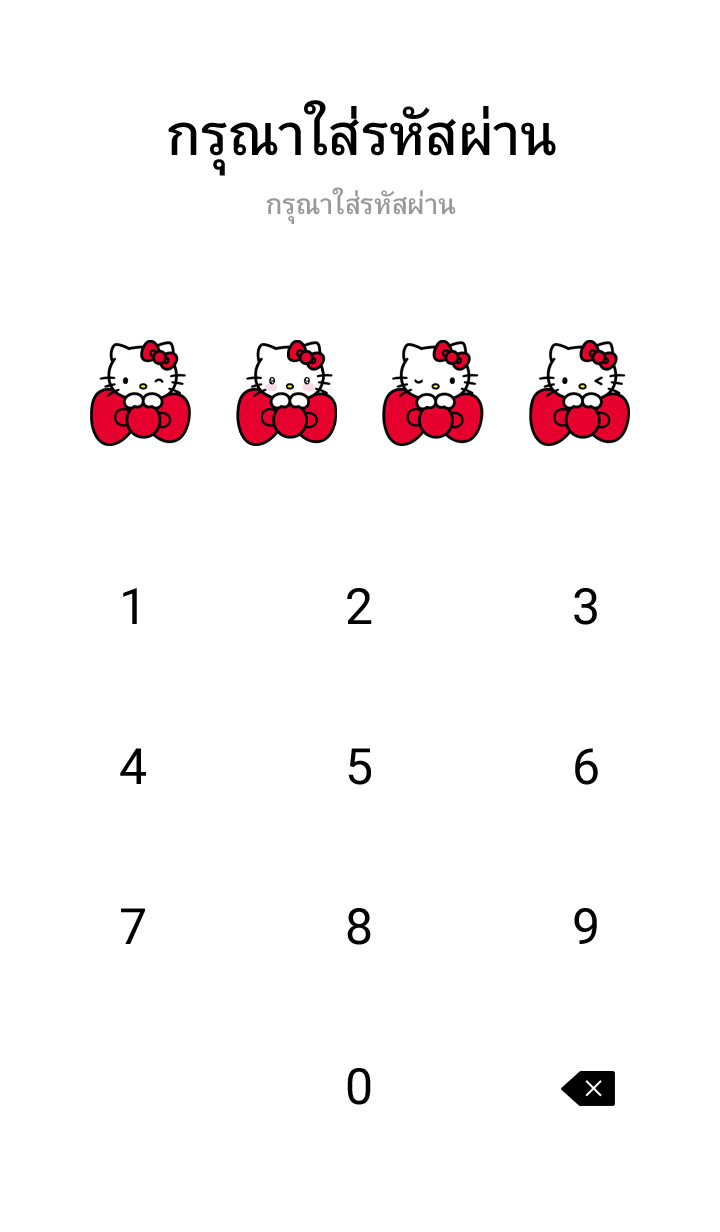720x1232 pixels.
Task: Select number 3 on the keypad
Action: point(585,607)
